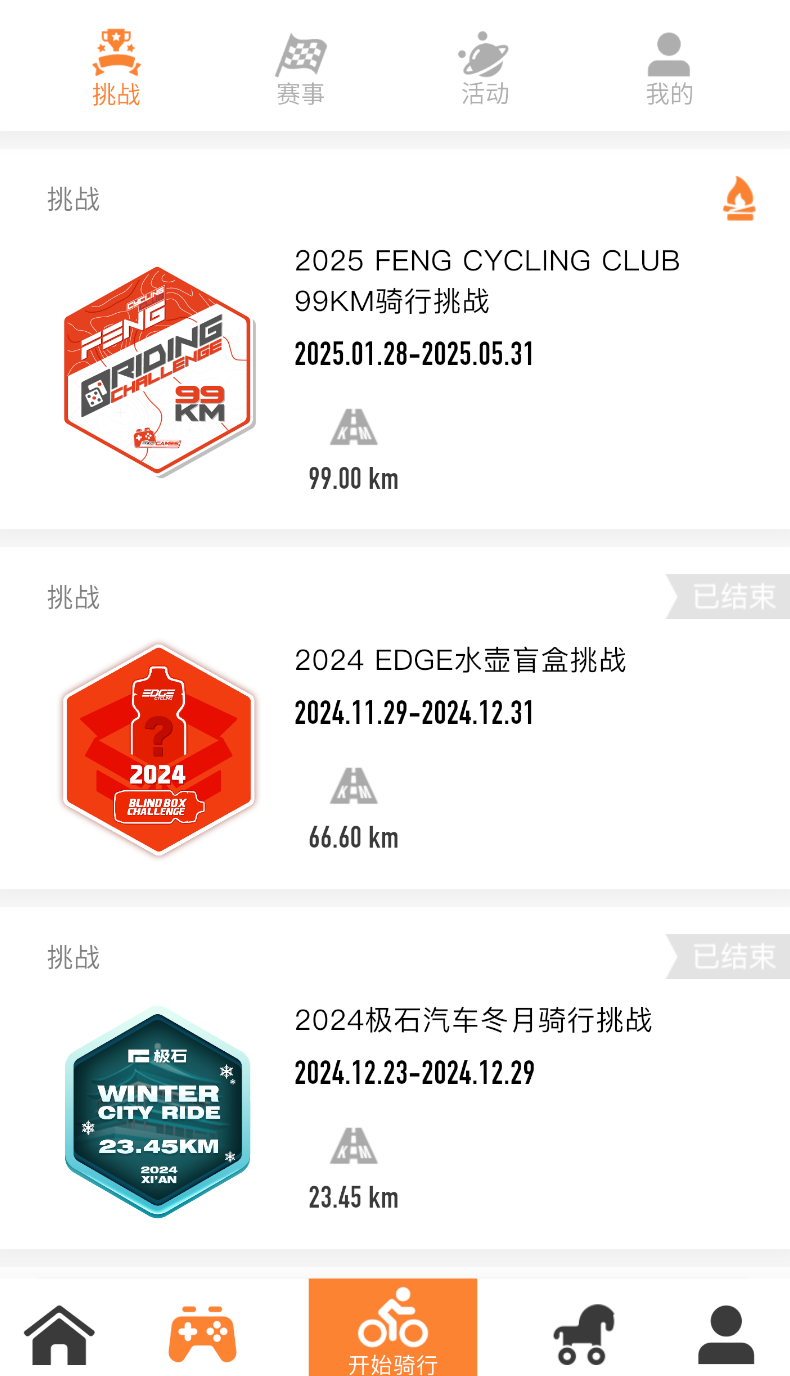Select the 挑战 tab at top
790x1376 pixels.
click(x=116, y=68)
